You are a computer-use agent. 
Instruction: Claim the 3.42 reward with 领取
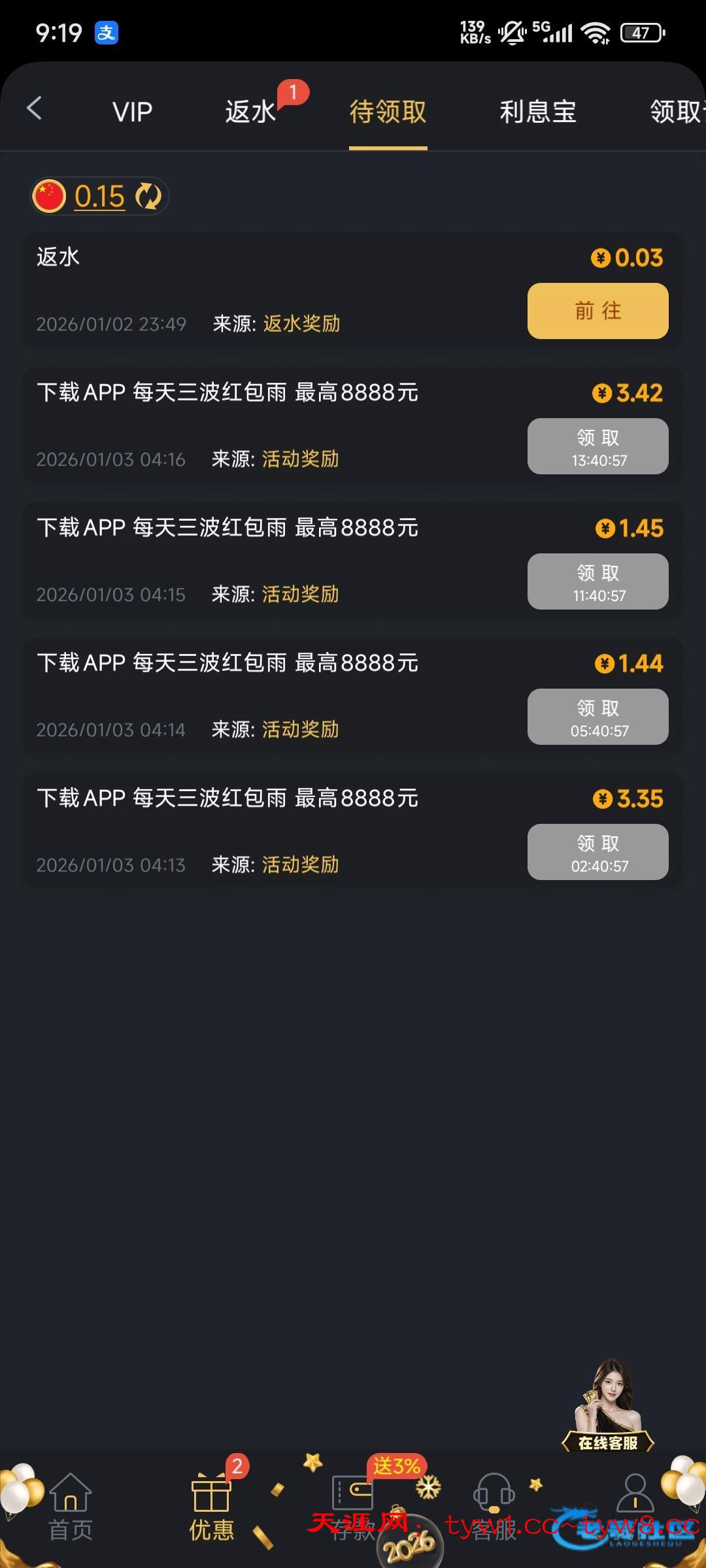[x=597, y=446]
